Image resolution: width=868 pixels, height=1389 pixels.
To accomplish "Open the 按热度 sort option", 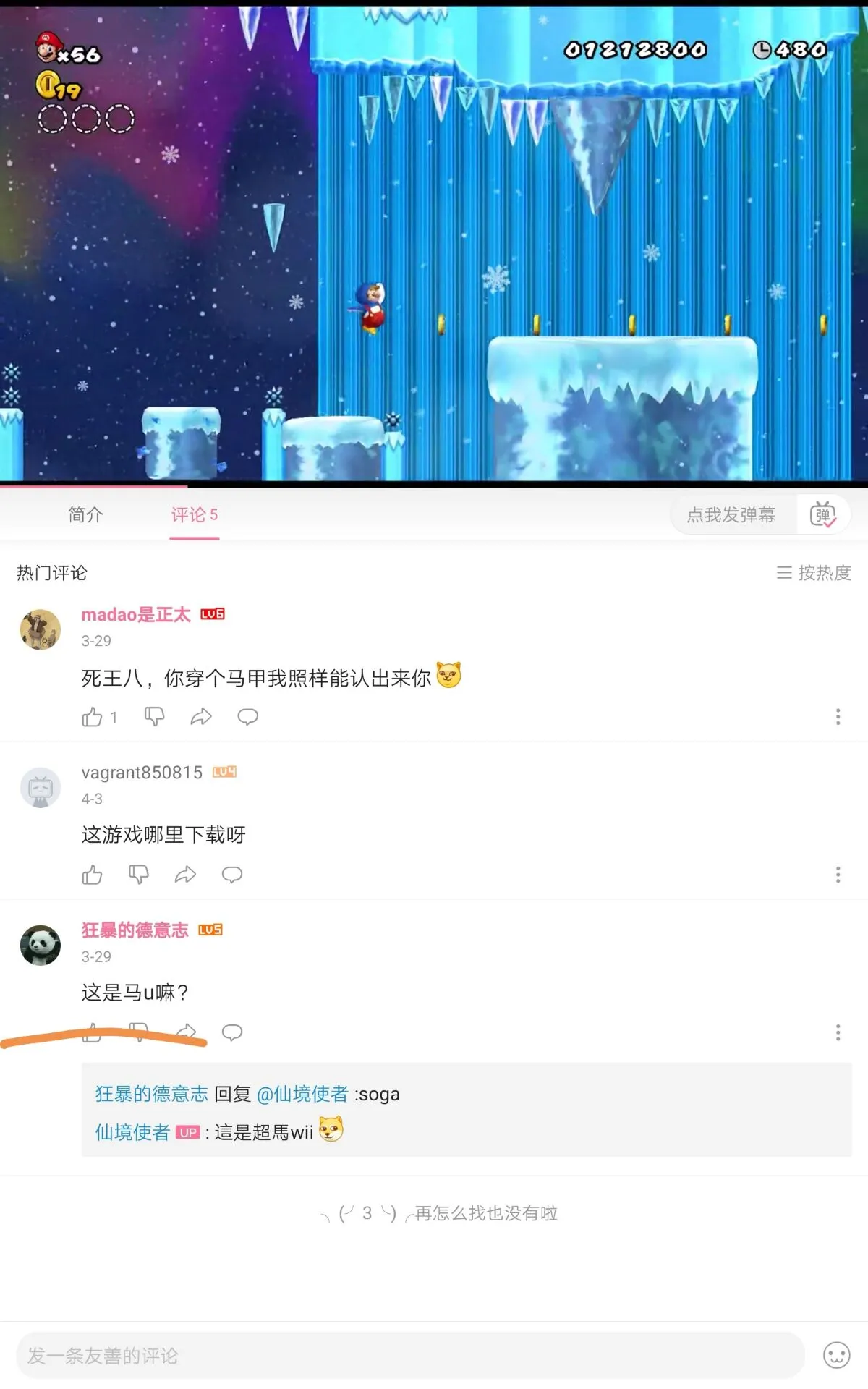I will coord(813,573).
